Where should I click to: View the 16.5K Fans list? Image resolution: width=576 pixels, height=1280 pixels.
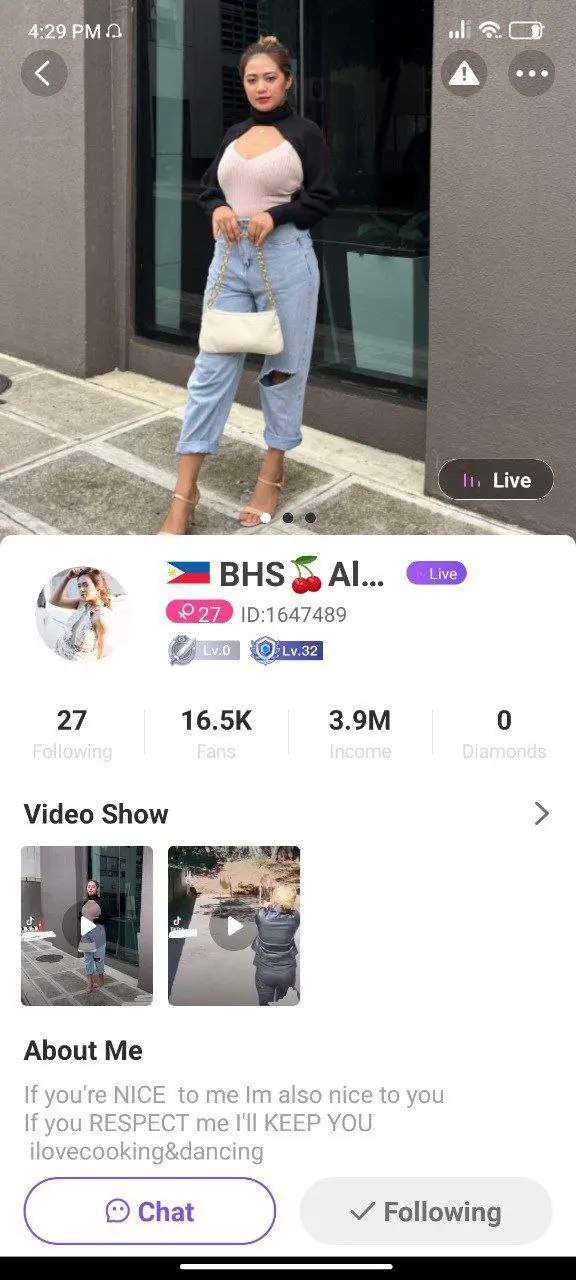(216, 734)
